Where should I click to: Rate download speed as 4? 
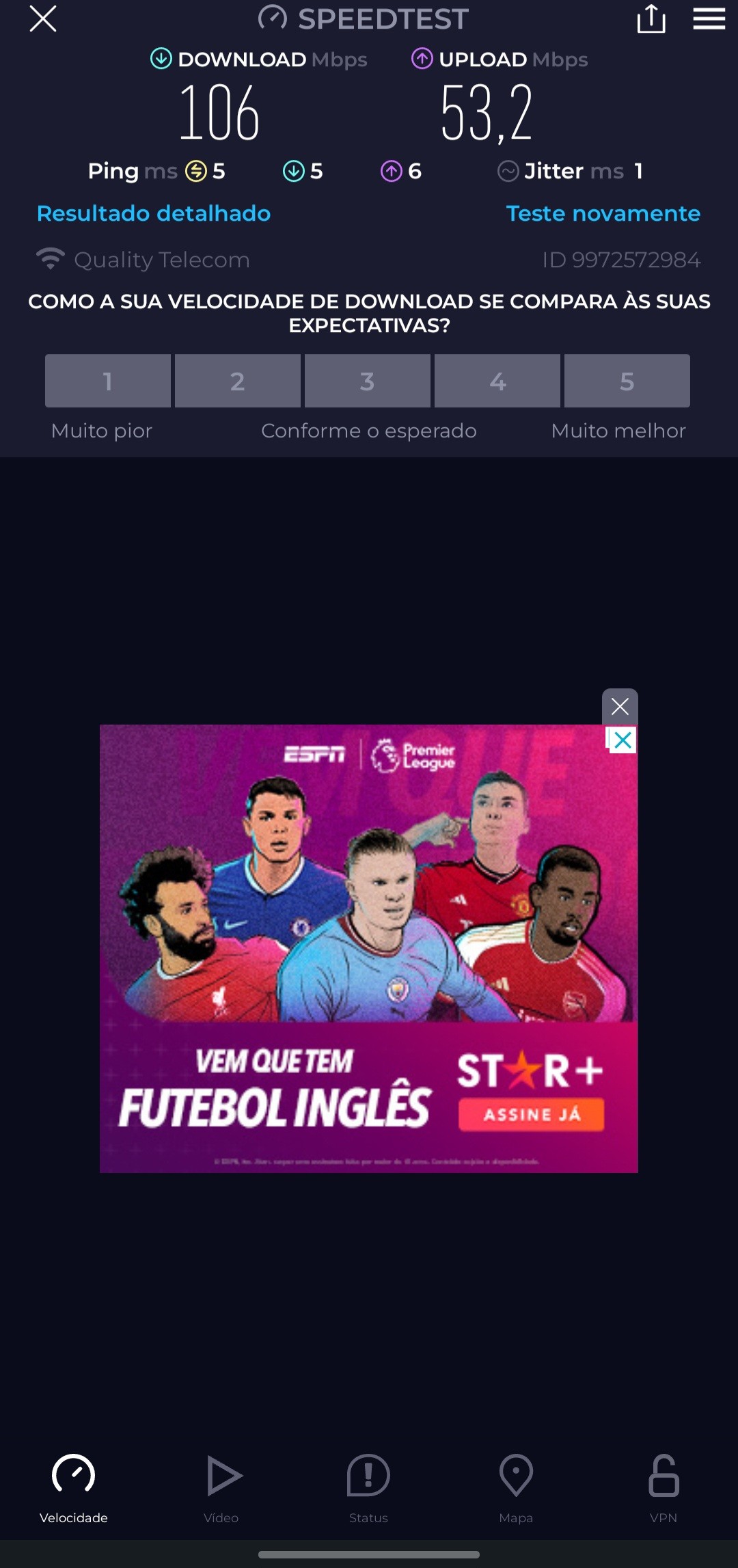tap(497, 381)
